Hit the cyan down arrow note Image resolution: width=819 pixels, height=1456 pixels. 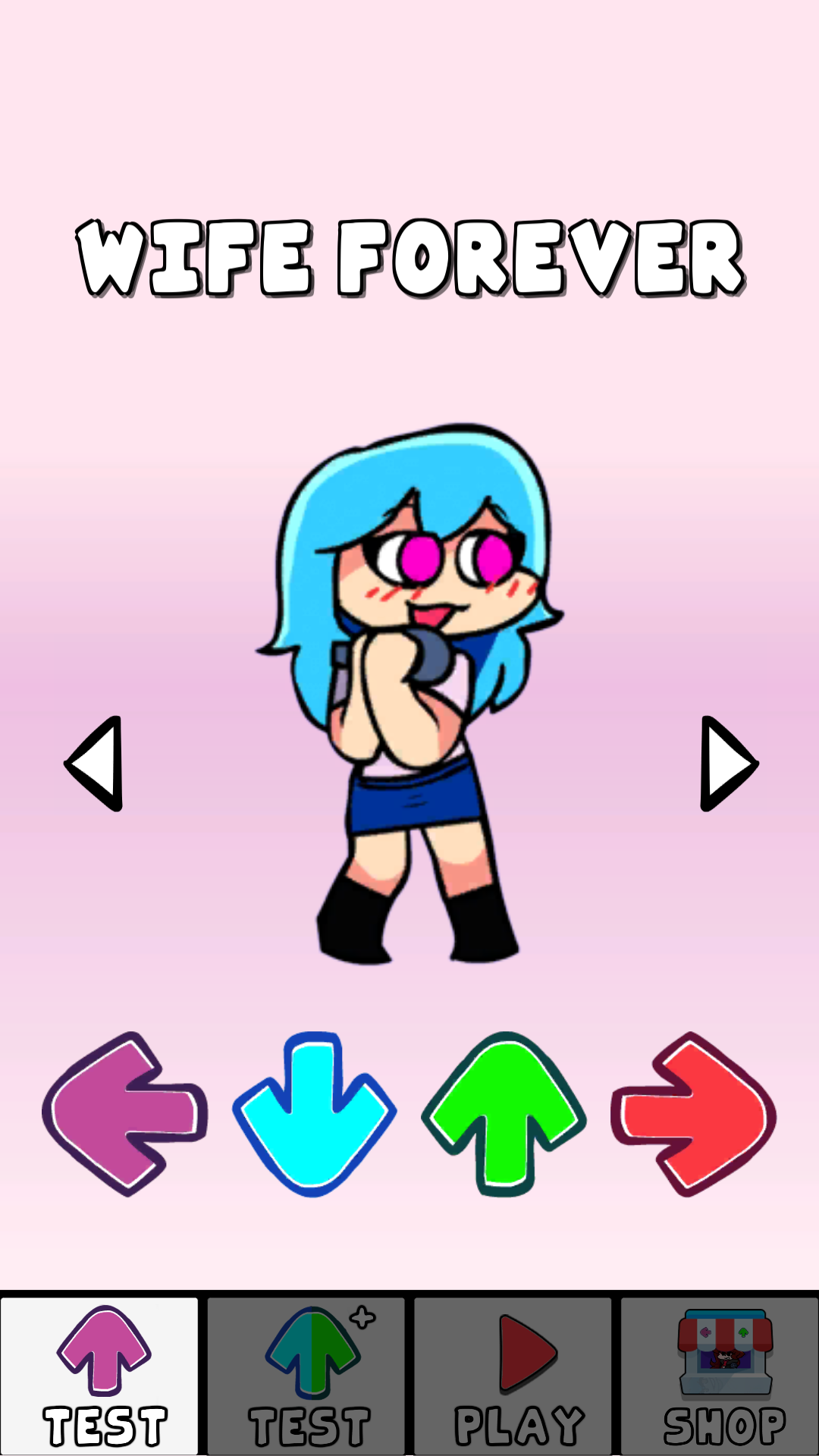click(x=314, y=1113)
